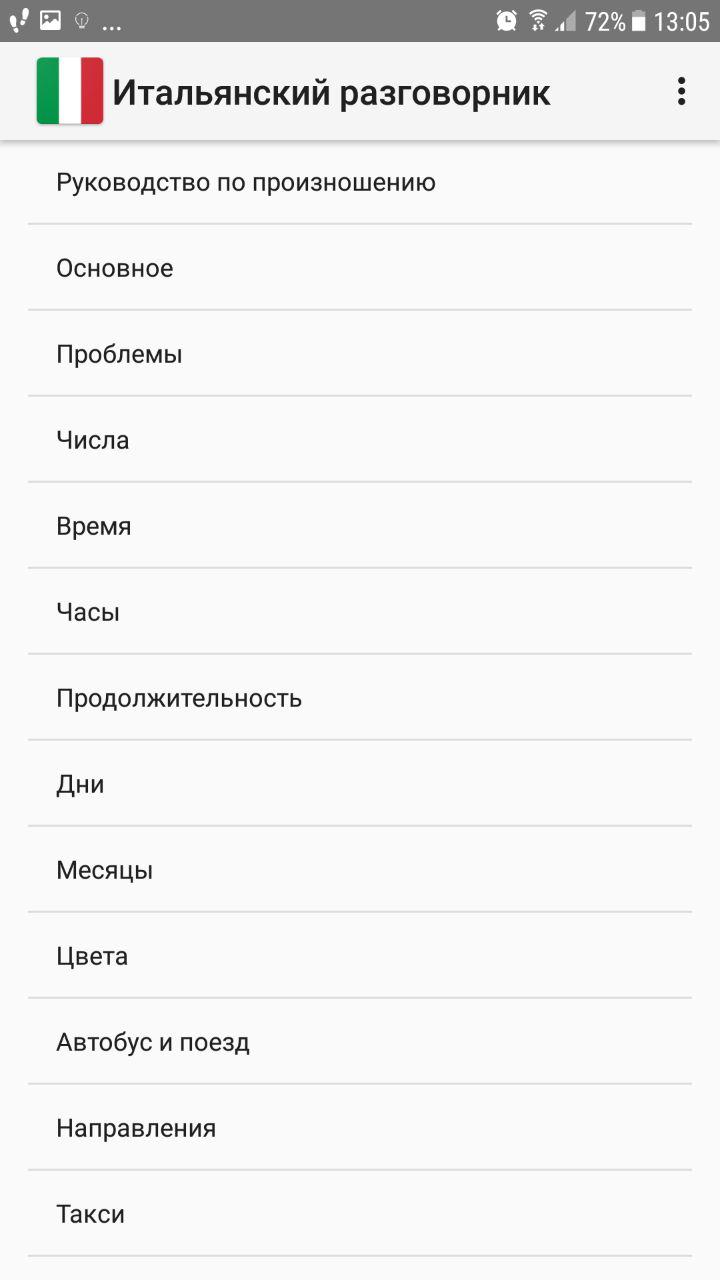Tap the Продолжительность list item
Image resolution: width=720 pixels, height=1280 pixels.
(x=178, y=697)
